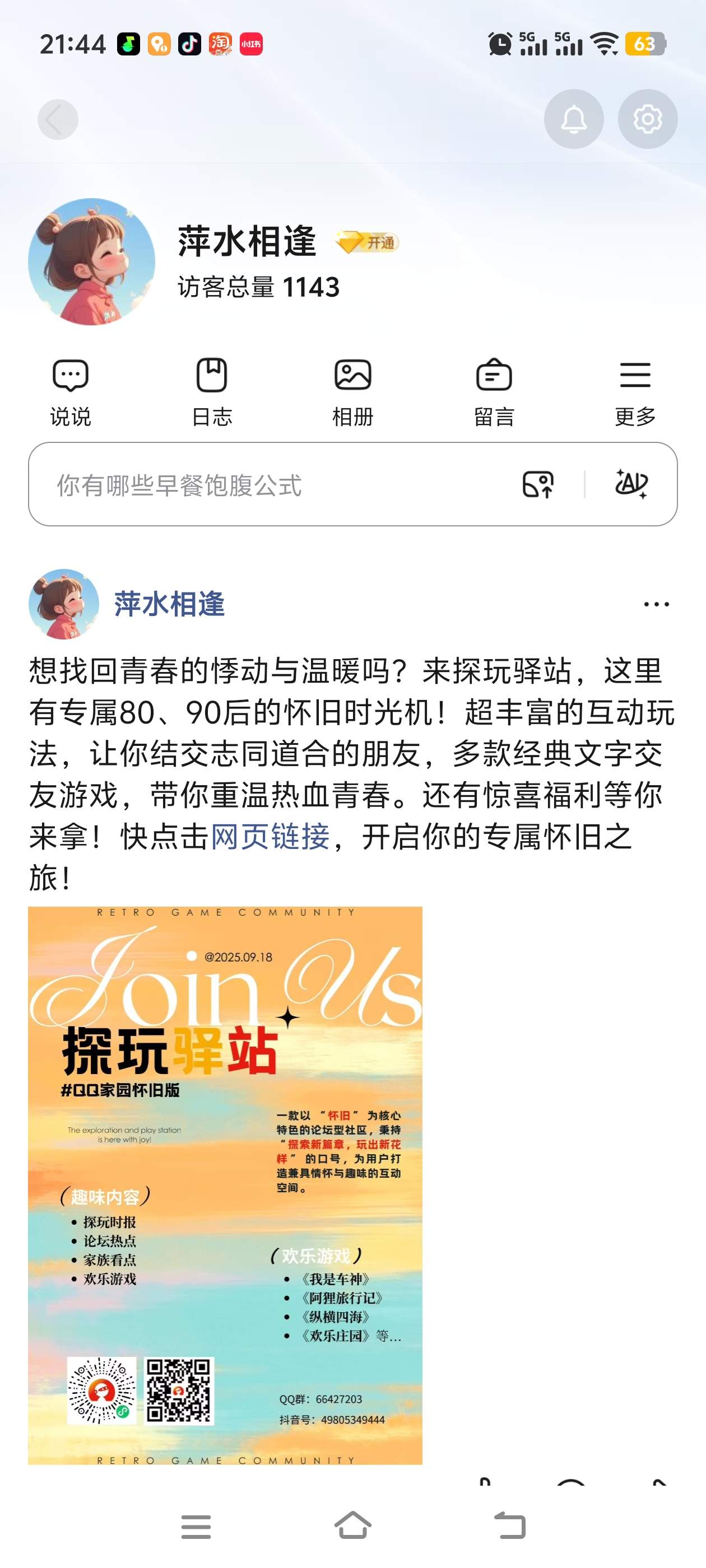Go back using the top-left arrow

[58, 119]
